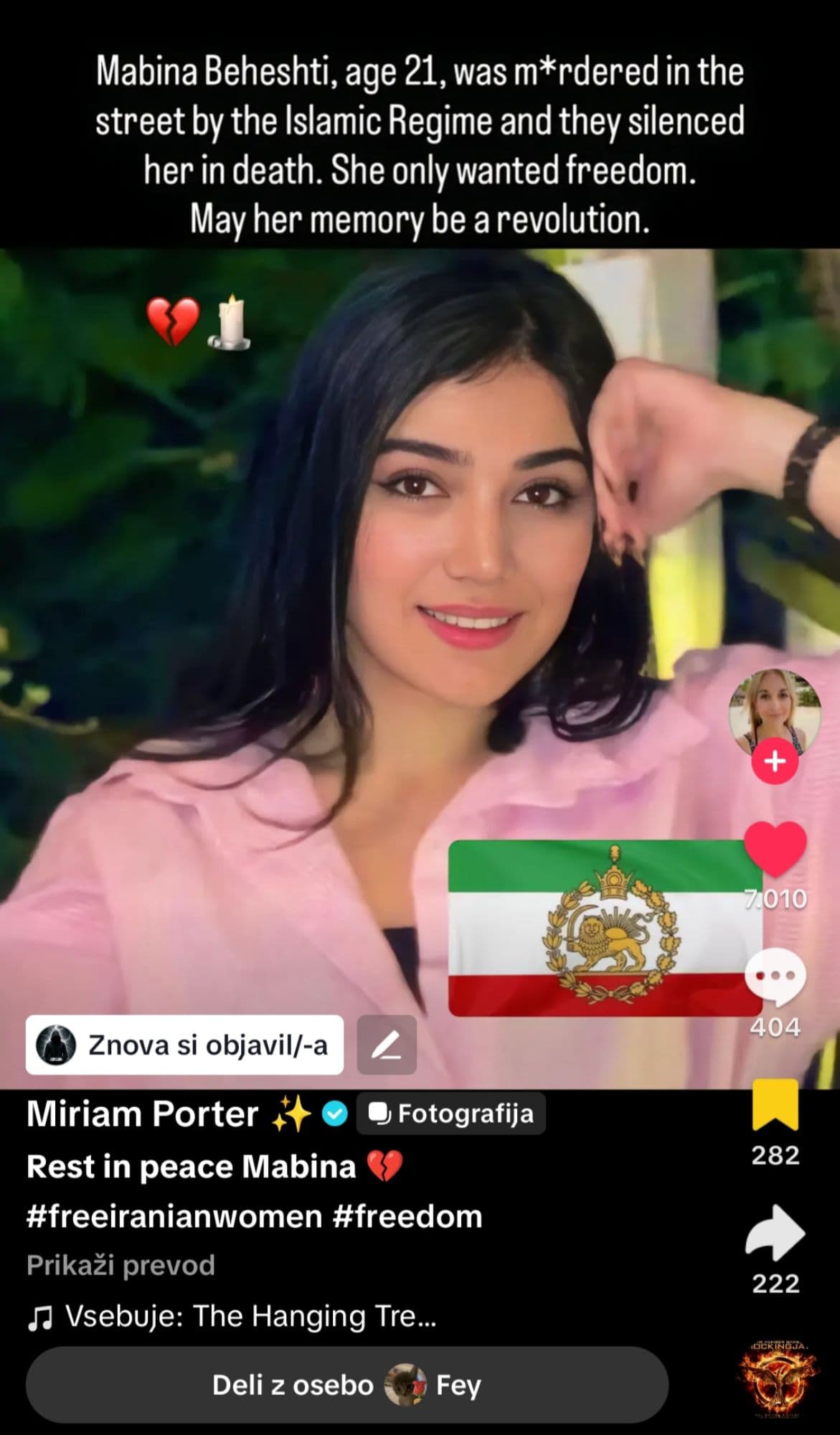840x1435 pixels.
Task: Share this post using the arrow
Action: pyautogui.click(x=775, y=1233)
